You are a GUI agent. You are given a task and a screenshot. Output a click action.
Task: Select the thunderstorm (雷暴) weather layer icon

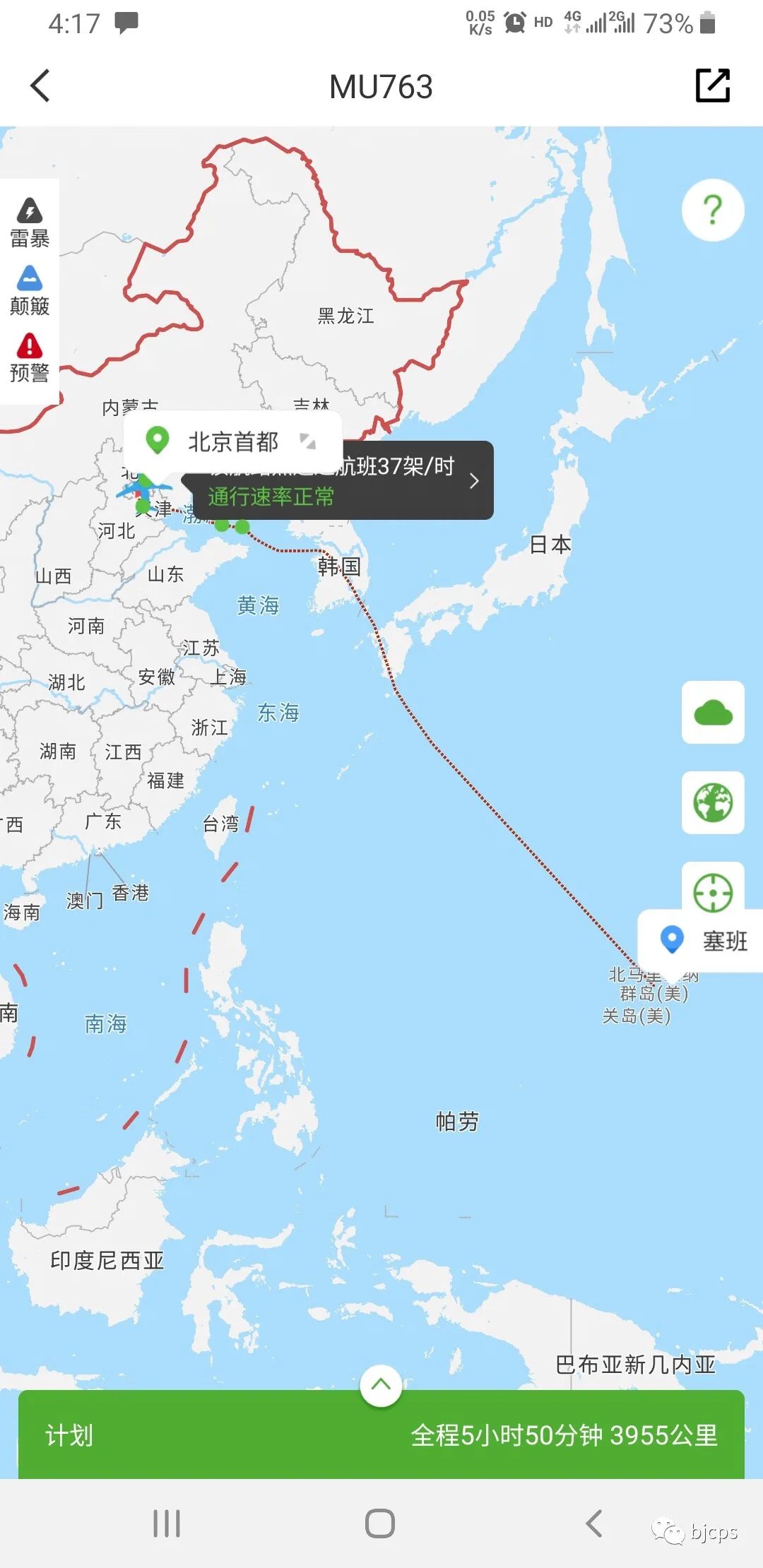click(29, 212)
